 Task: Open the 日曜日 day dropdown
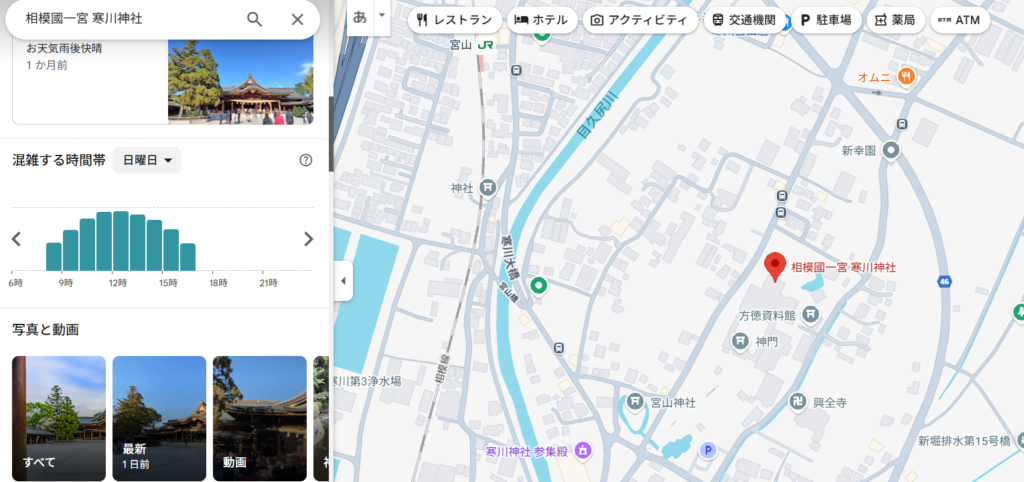pyautogui.click(x=147, y=160)
